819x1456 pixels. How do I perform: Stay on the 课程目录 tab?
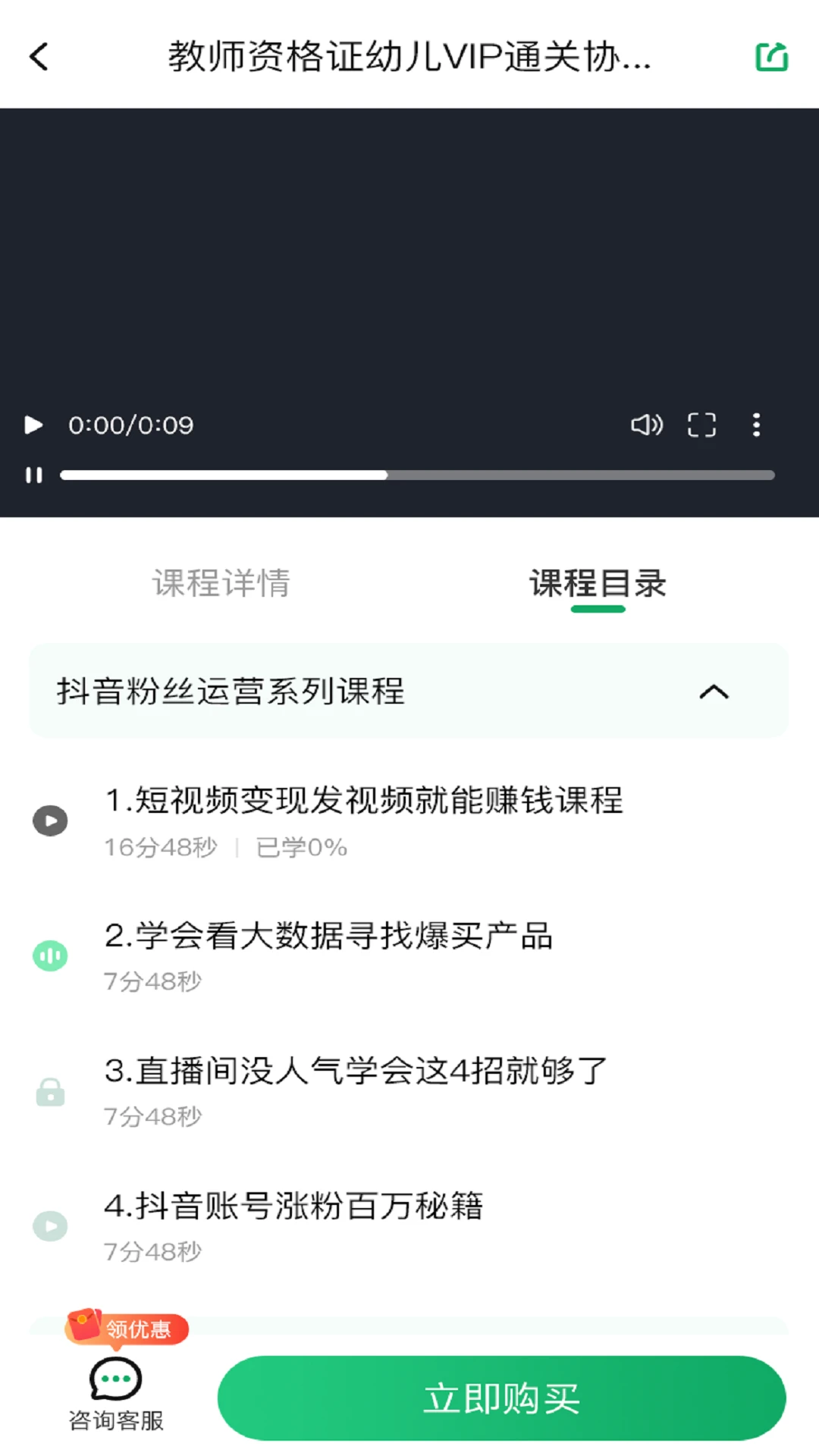tap(598, 584)
